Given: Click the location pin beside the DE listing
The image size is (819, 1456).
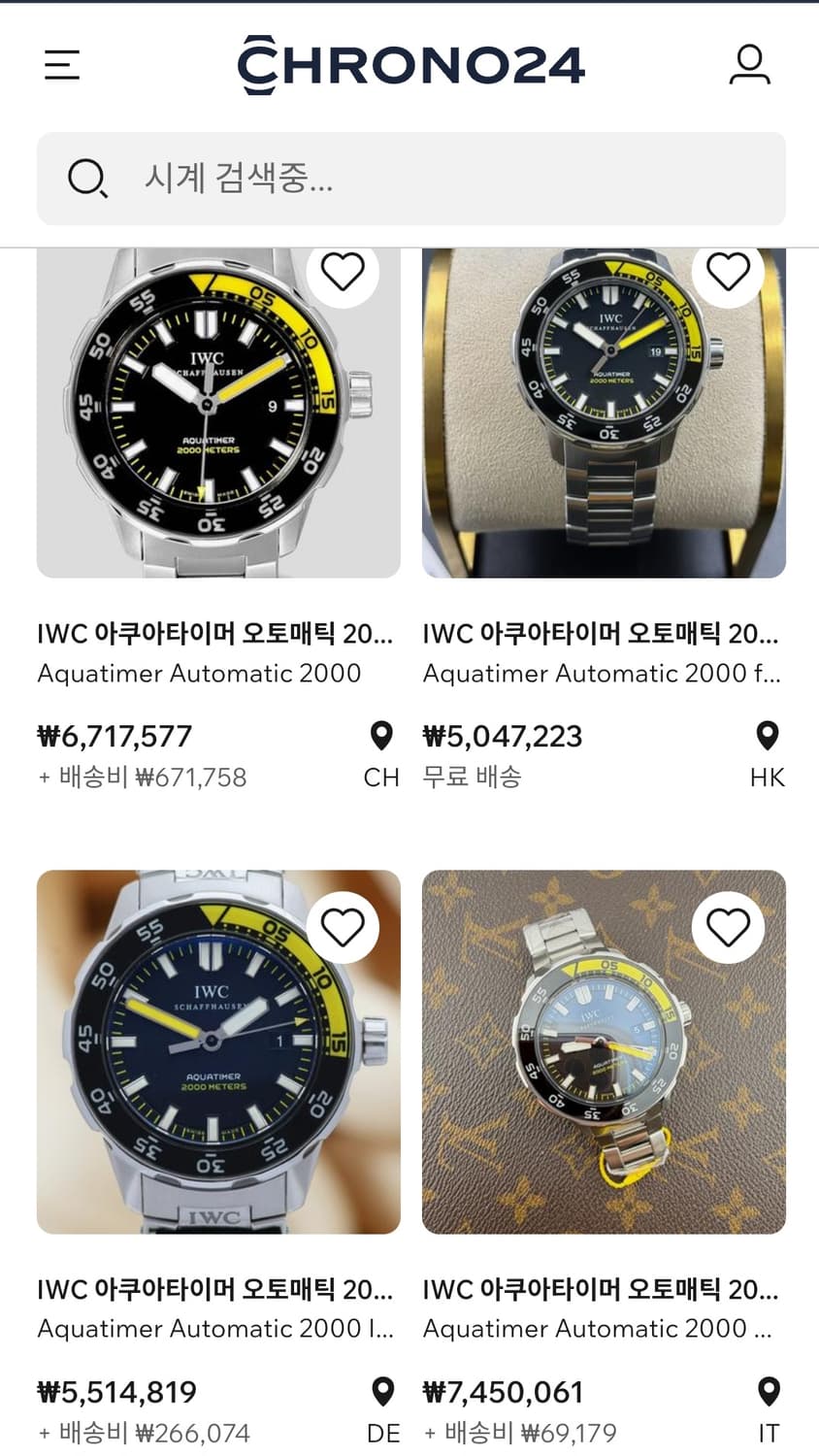Looking at the screenshot, I should (380, 1391).
